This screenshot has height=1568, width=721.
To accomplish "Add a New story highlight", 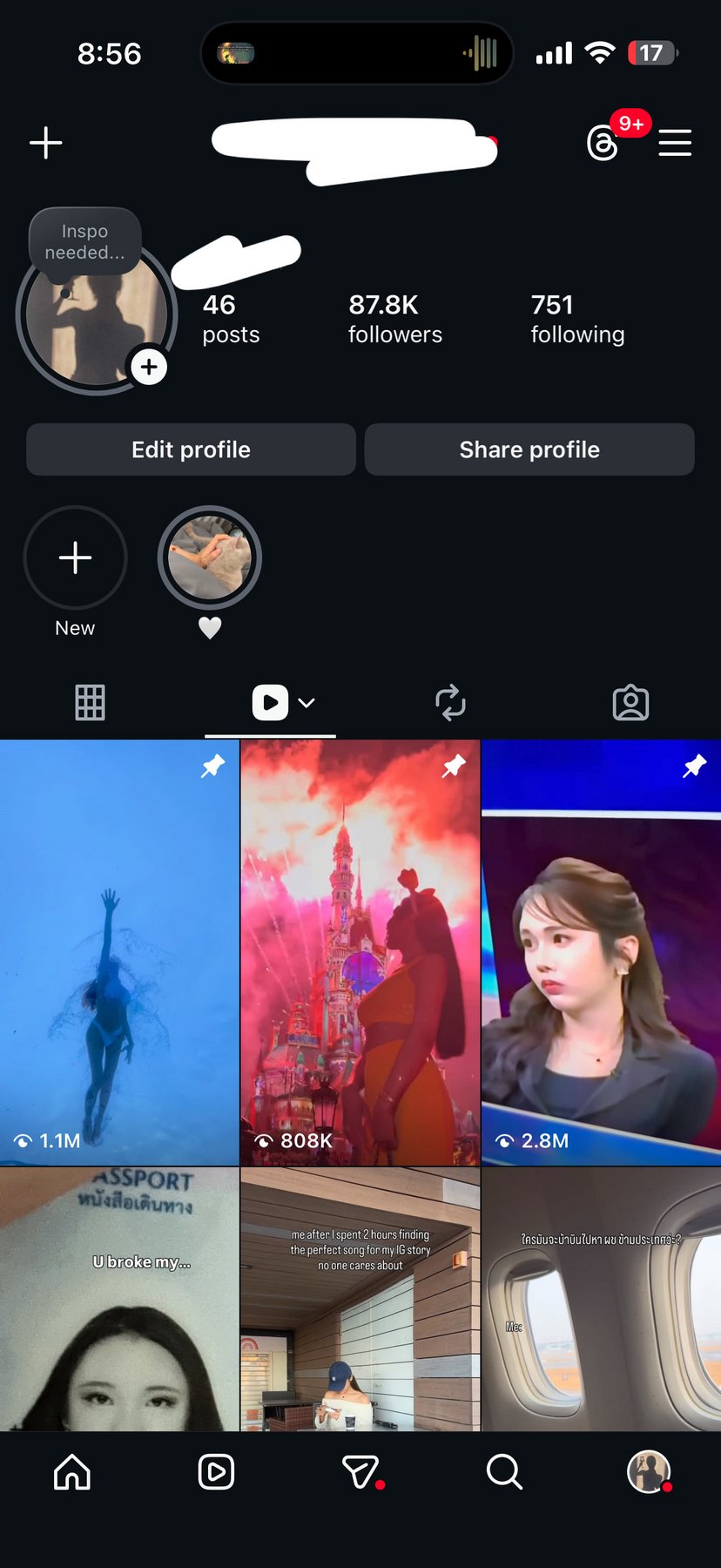I will pyautogui.click(x=76, y=558).
